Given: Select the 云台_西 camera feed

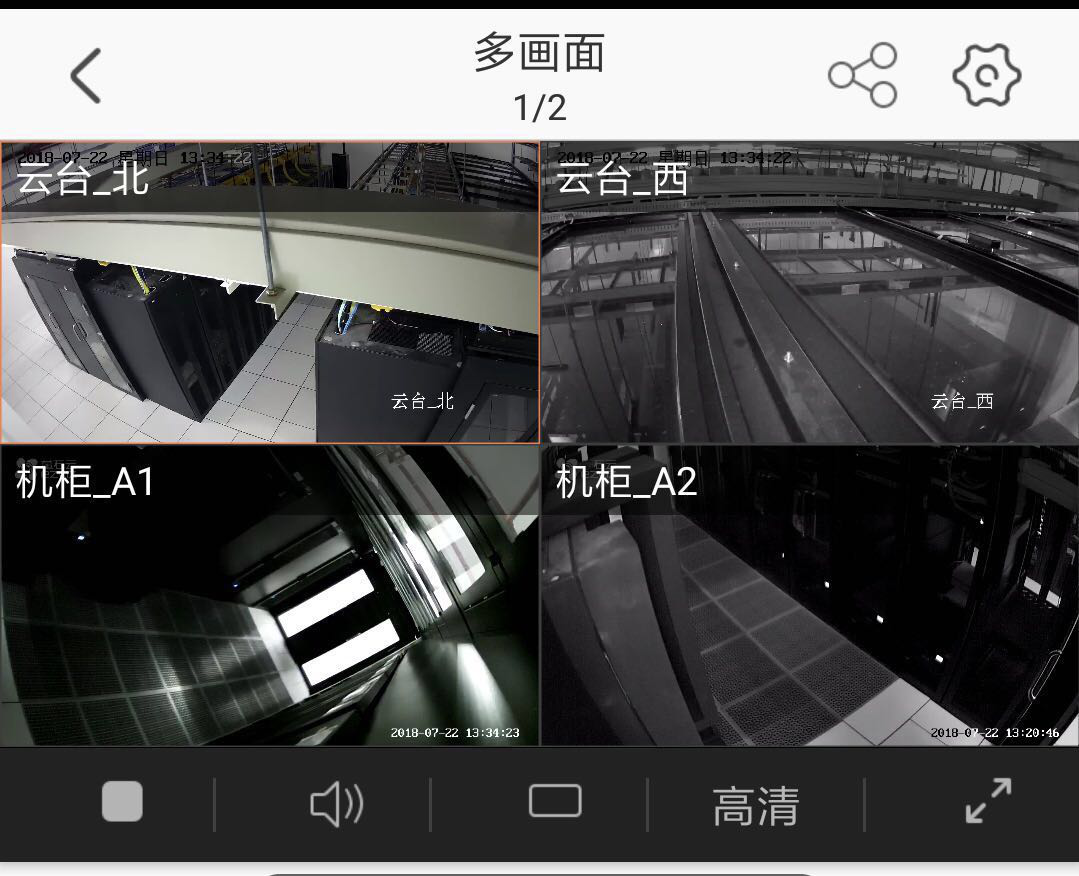Looking at the screenshot, I should [810, 292].
